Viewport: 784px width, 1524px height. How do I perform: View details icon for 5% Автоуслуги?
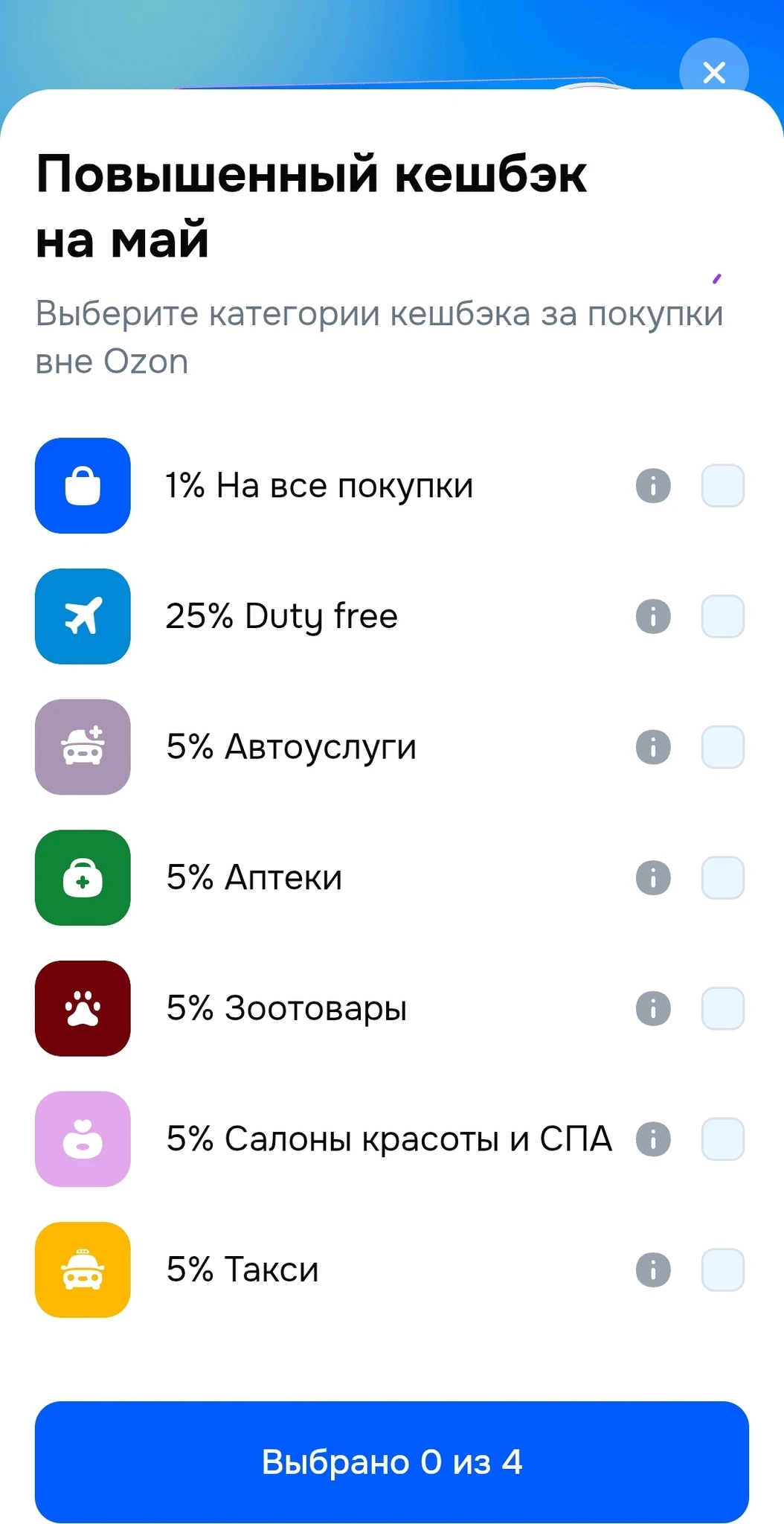click(653, 747)
